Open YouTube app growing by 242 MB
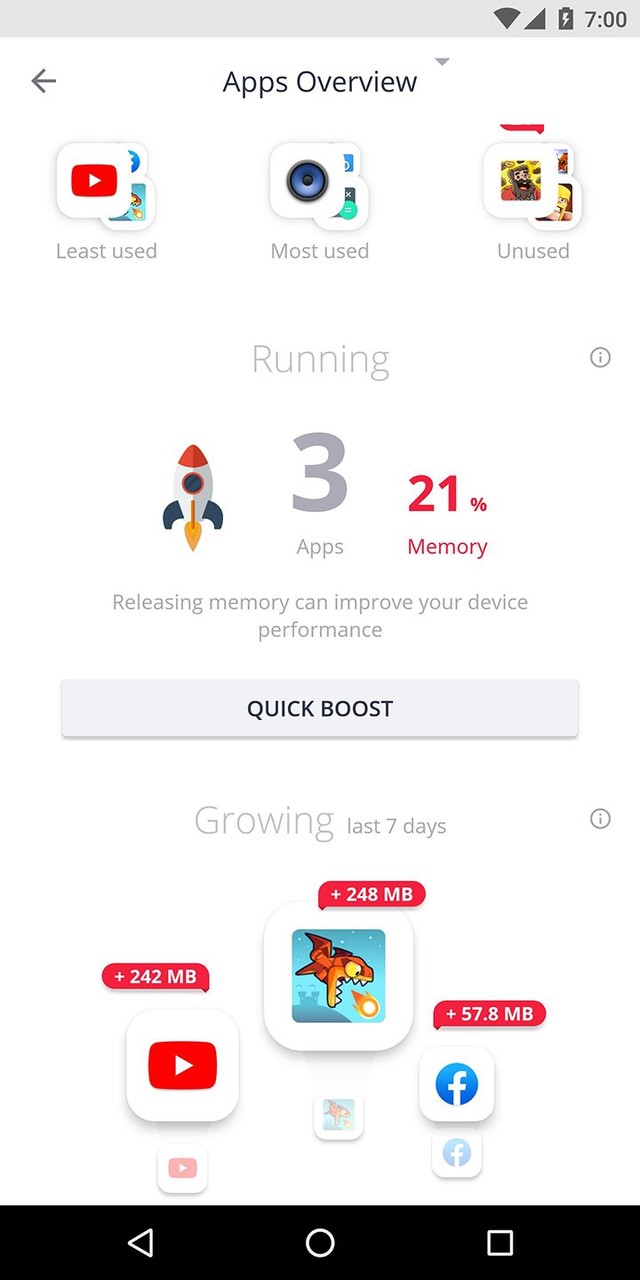Viewport: 640px width, 1280px height. [x=182, y=1065]
